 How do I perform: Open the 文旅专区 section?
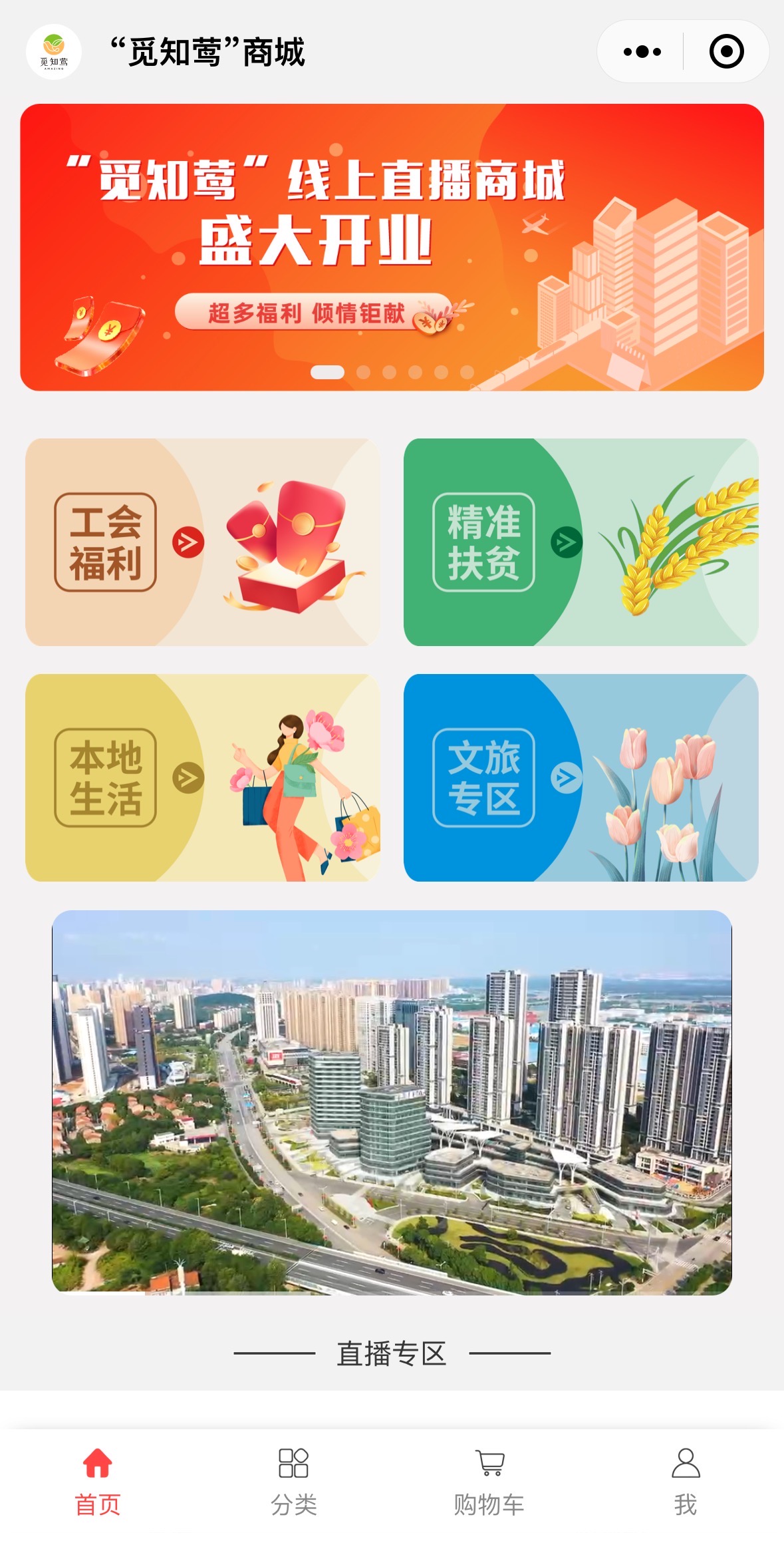click(x=581, y=777)
